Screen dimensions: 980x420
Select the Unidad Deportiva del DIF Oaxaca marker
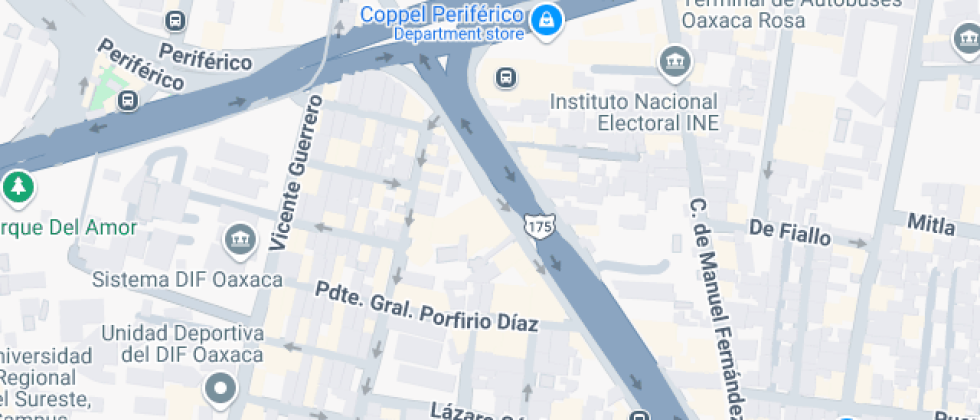(x=219, y=386)
